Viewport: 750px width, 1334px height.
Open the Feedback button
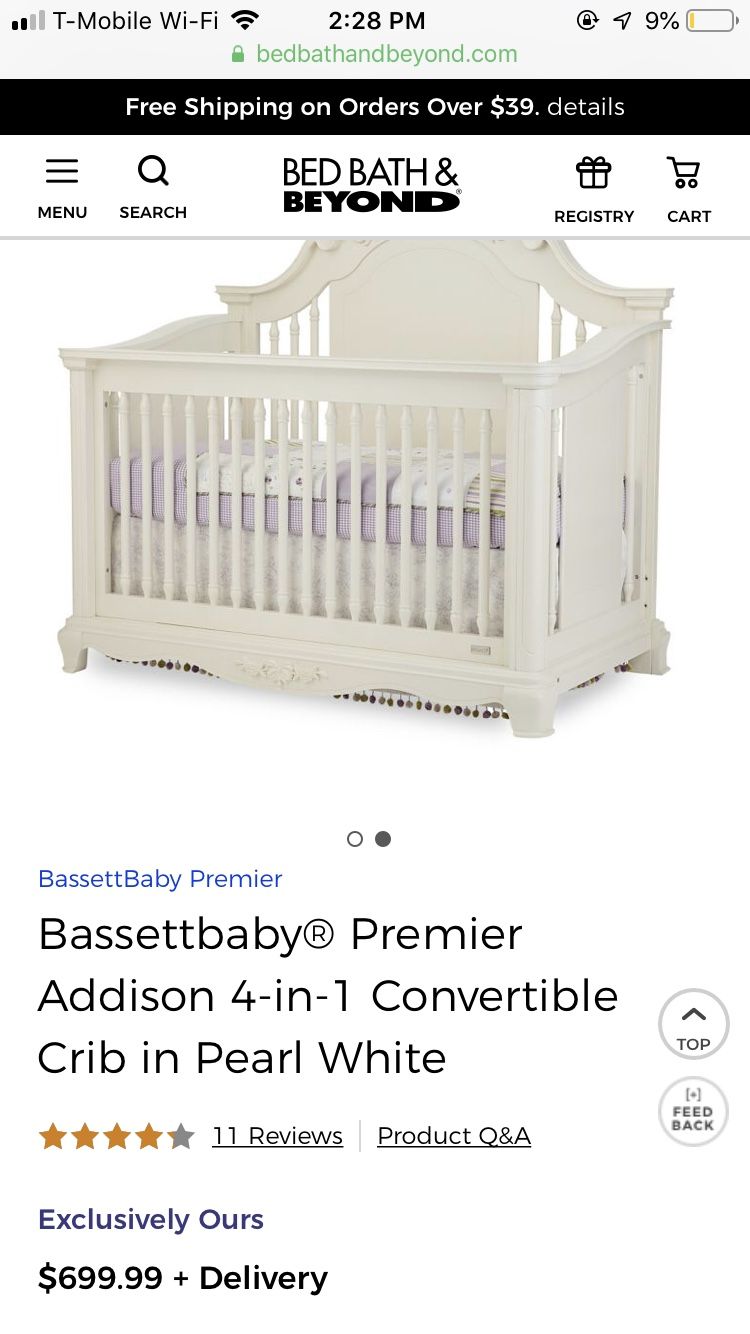coord(693,1111)
